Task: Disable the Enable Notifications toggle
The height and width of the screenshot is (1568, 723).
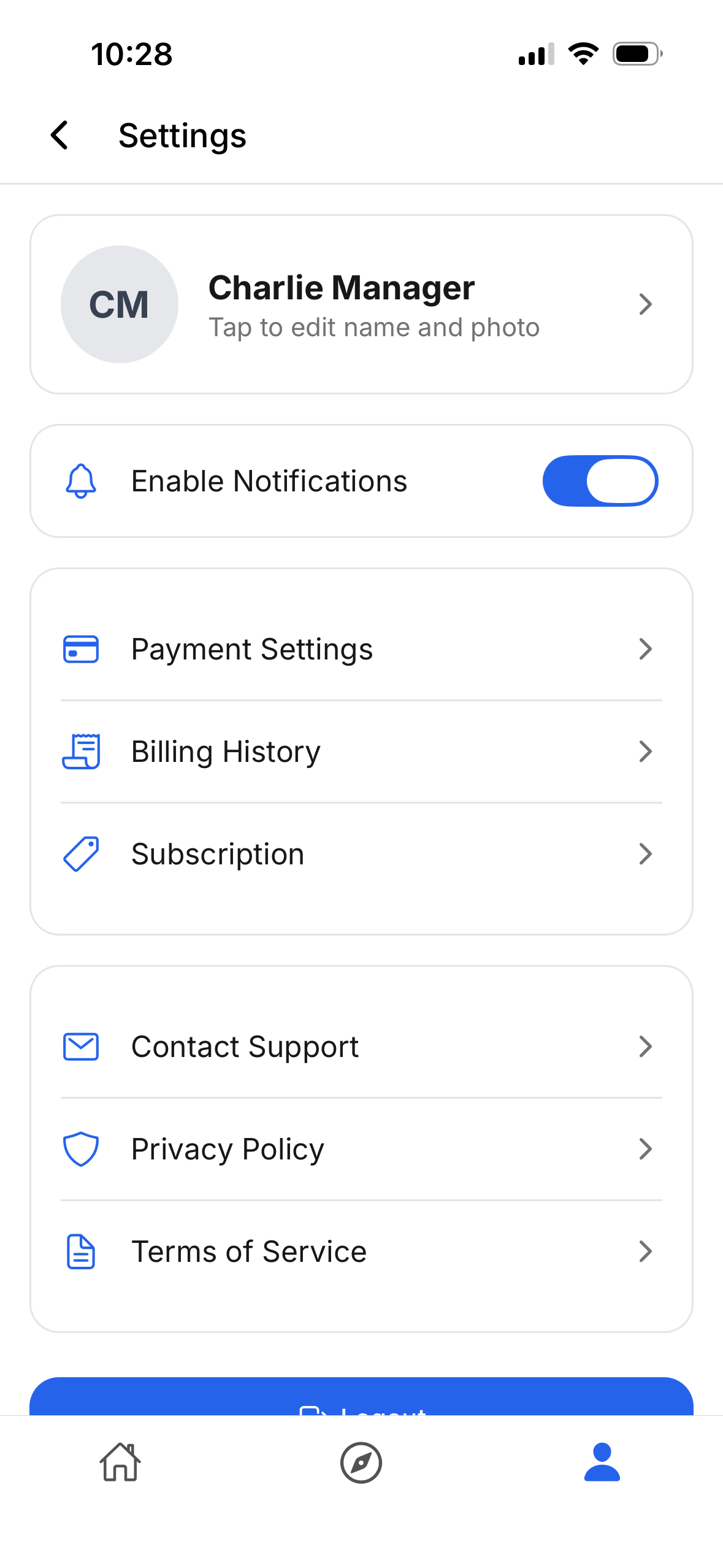Action: [x=600, y=481]
